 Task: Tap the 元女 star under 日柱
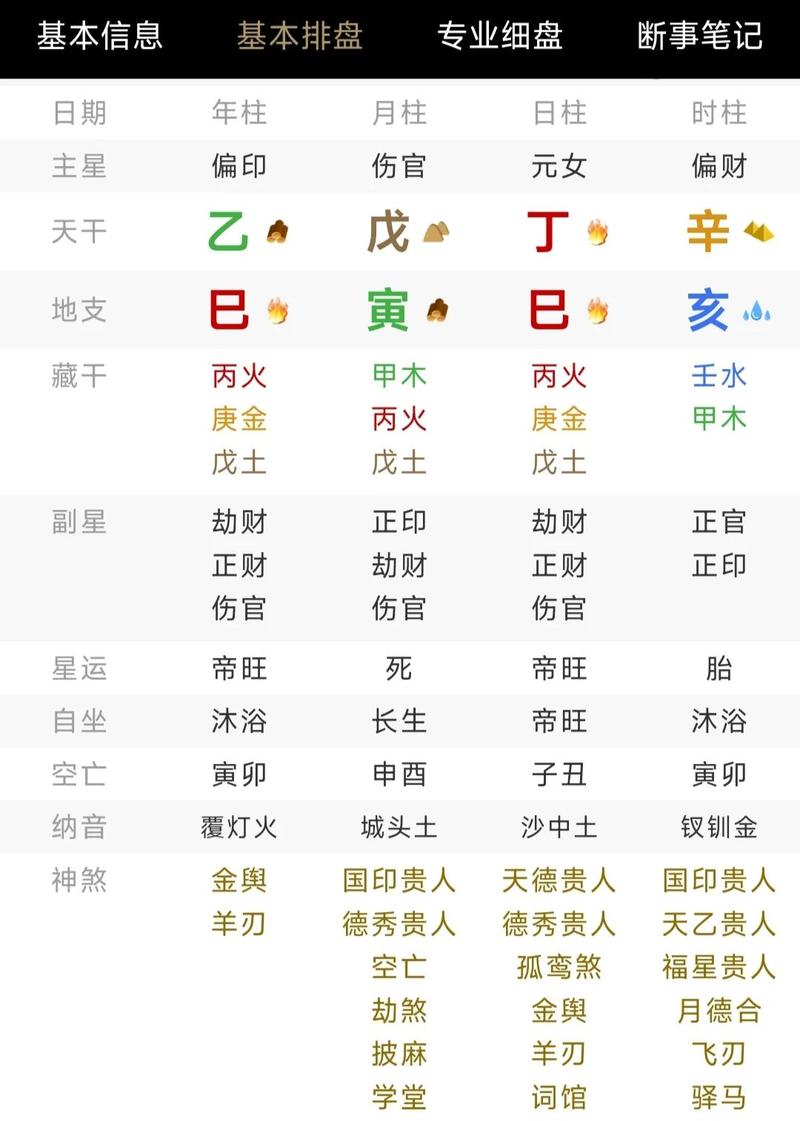[x=558, y=167]
